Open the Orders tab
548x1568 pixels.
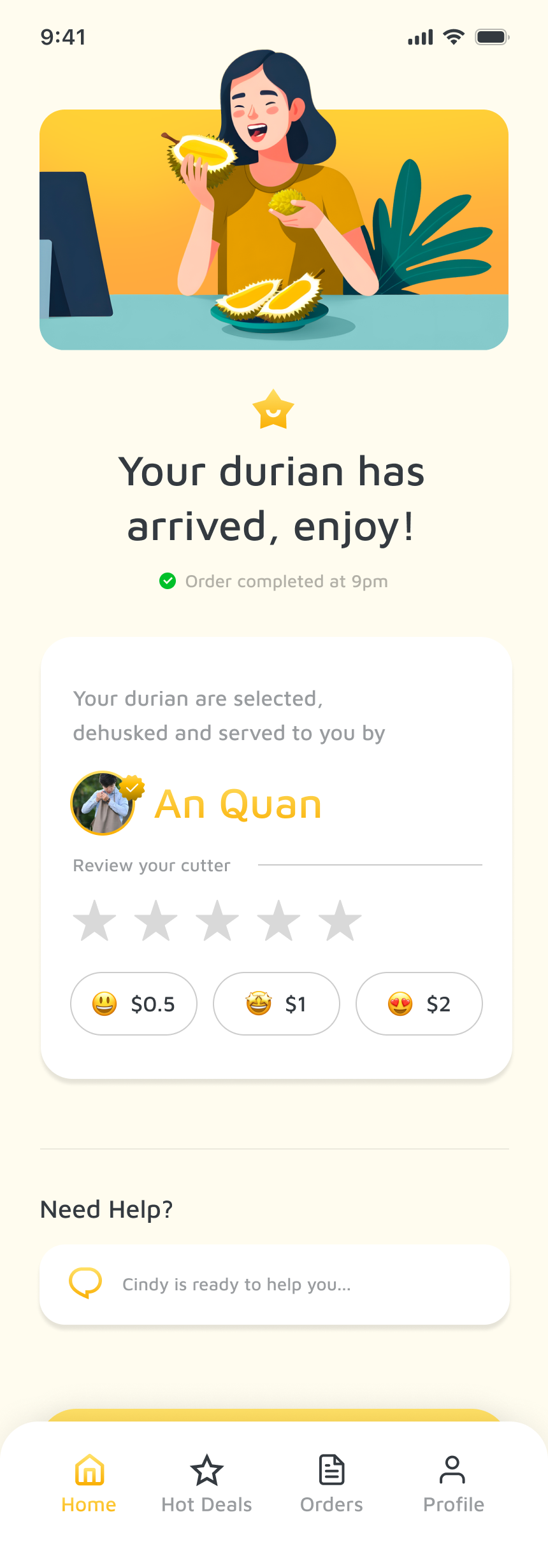tap(331, 1484)
